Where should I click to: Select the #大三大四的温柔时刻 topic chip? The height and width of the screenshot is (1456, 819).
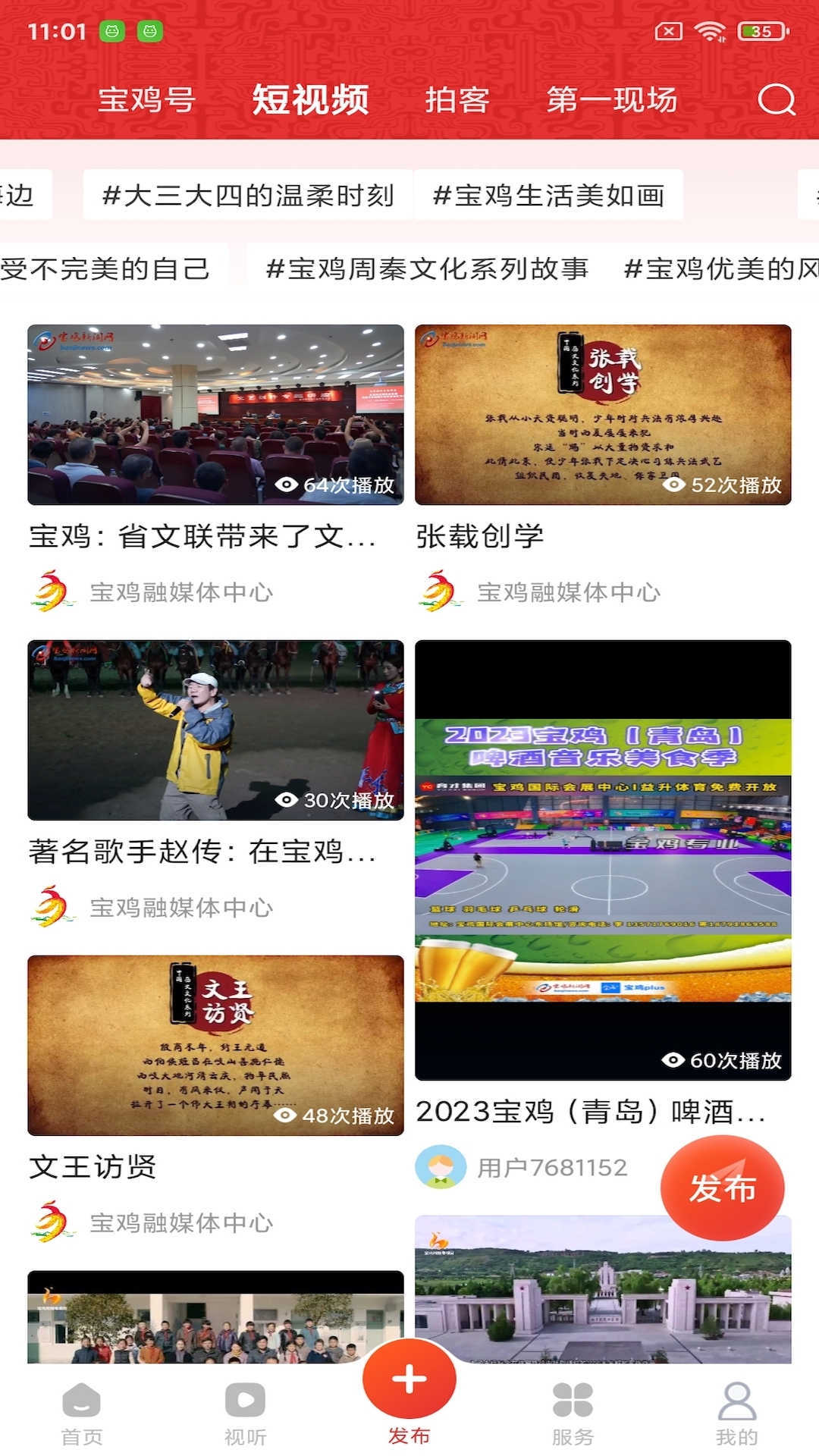(248, 196)
